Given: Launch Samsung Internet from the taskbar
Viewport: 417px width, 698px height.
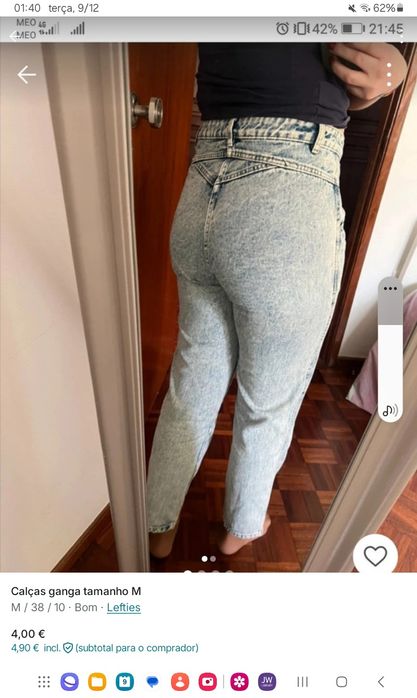Looking at the screenshot, I should tap(69, 682).
